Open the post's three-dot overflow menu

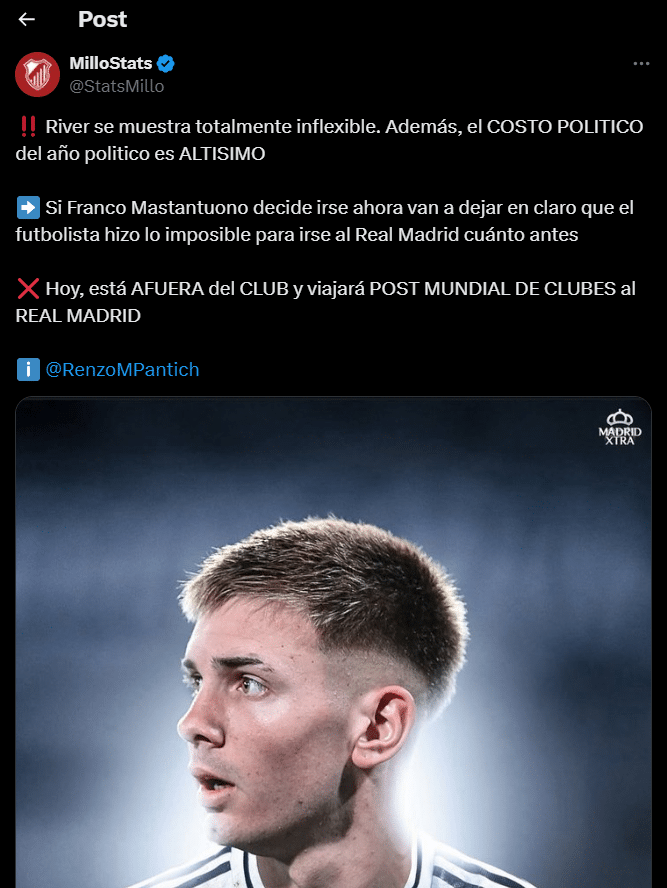641,63
